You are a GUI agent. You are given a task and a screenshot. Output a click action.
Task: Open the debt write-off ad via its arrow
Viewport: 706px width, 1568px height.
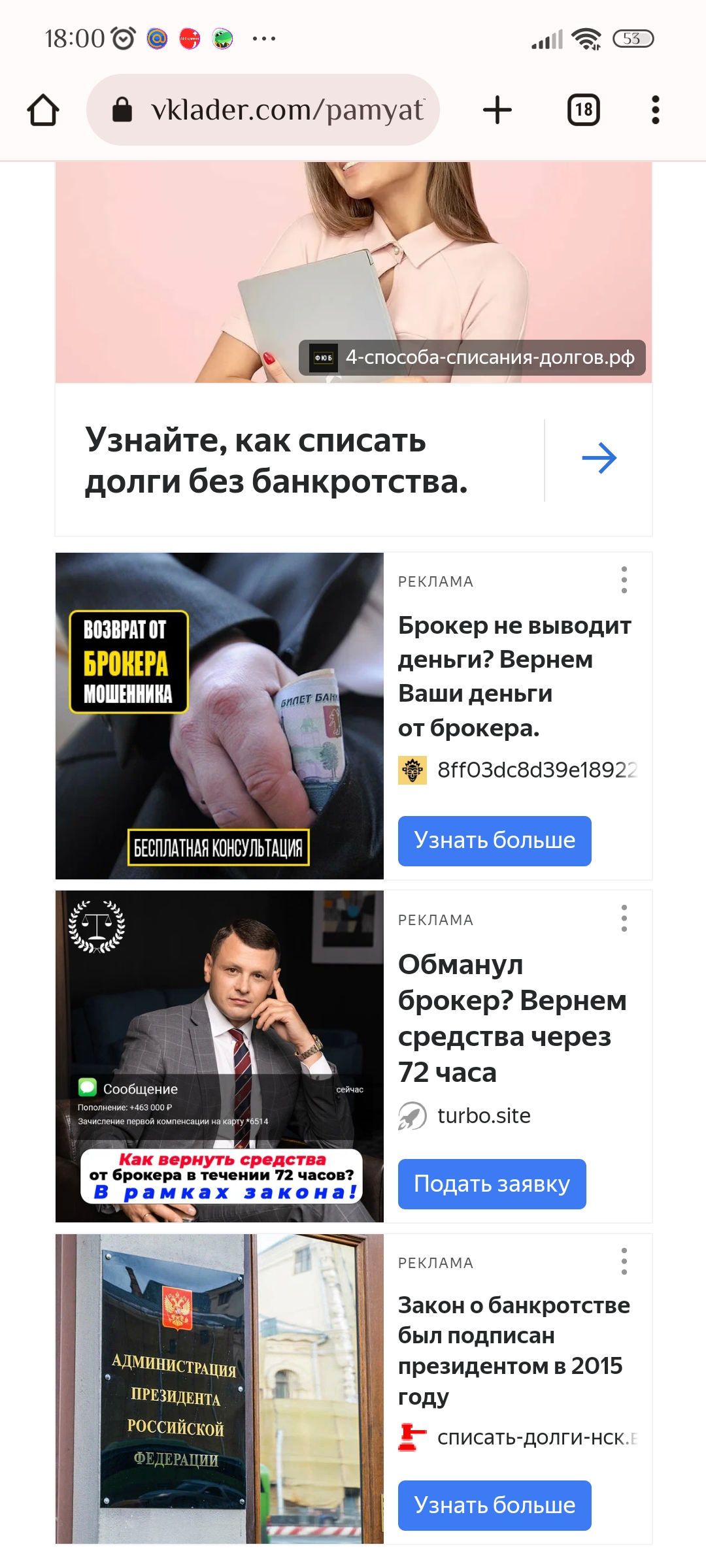[x=599, y=459]
